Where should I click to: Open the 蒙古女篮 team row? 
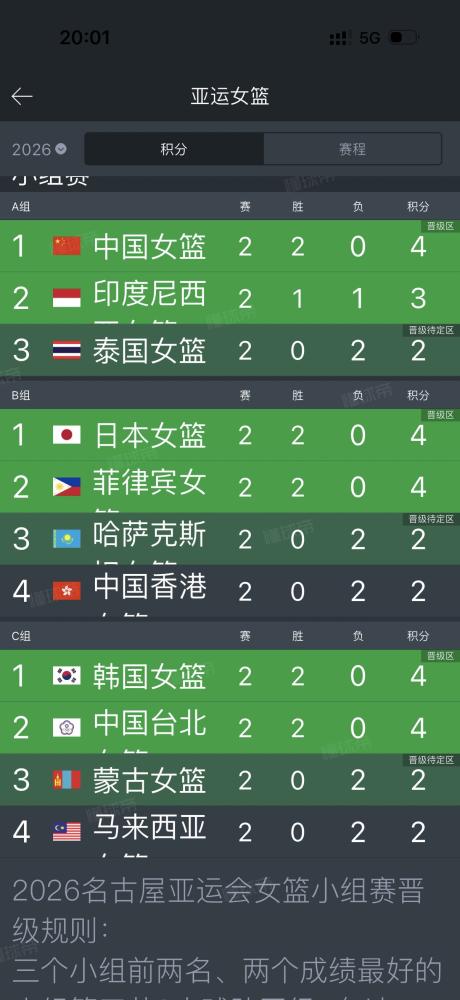pos(230,779)
